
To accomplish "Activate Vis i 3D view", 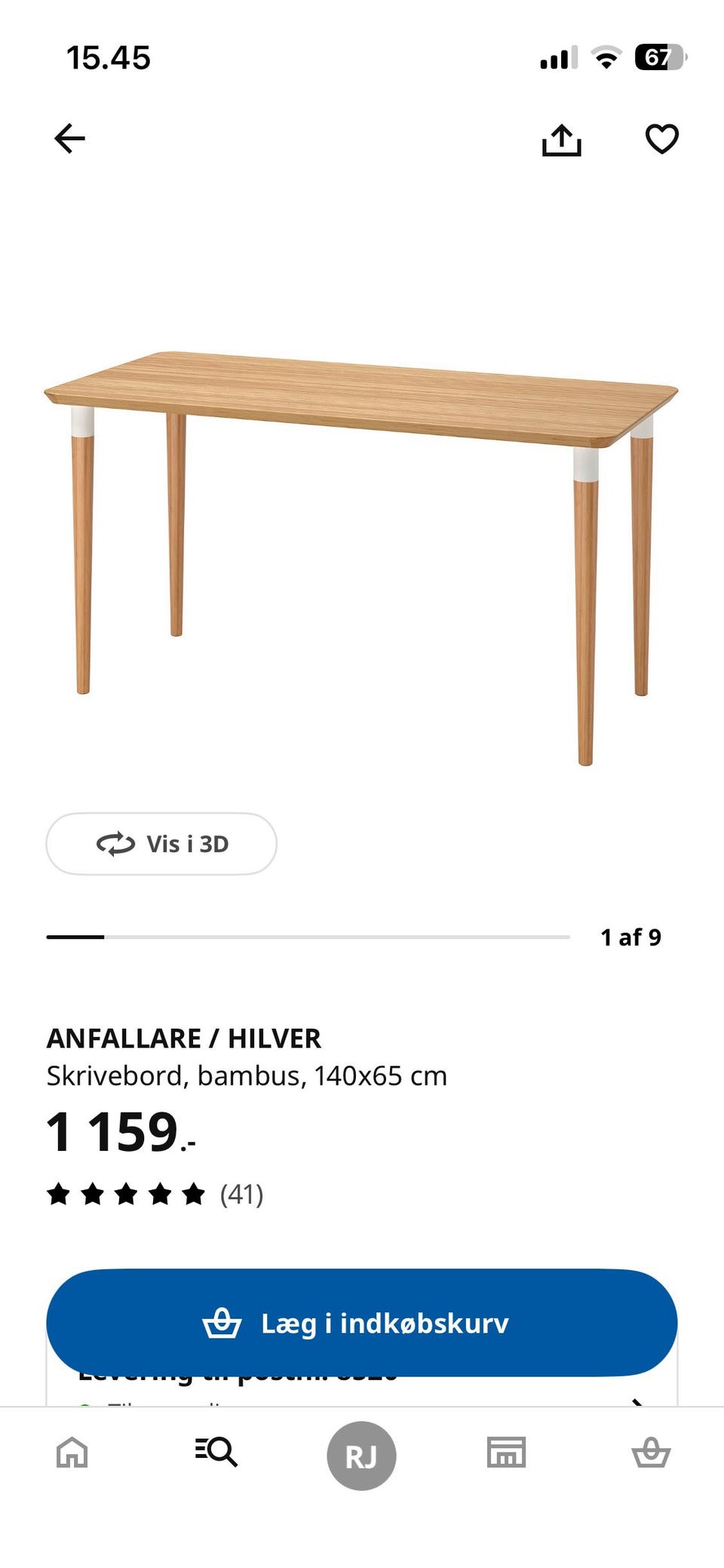I will [x=161, y=845].
